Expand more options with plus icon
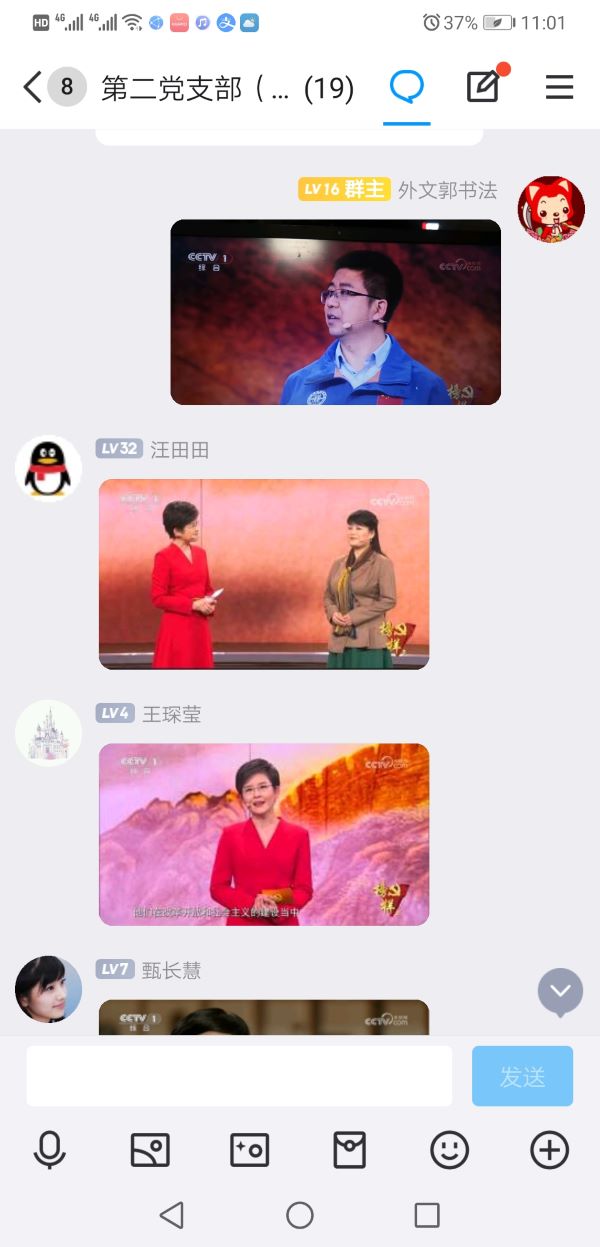The height and width of the screenshot is (1247, 600). (549, 1150)
